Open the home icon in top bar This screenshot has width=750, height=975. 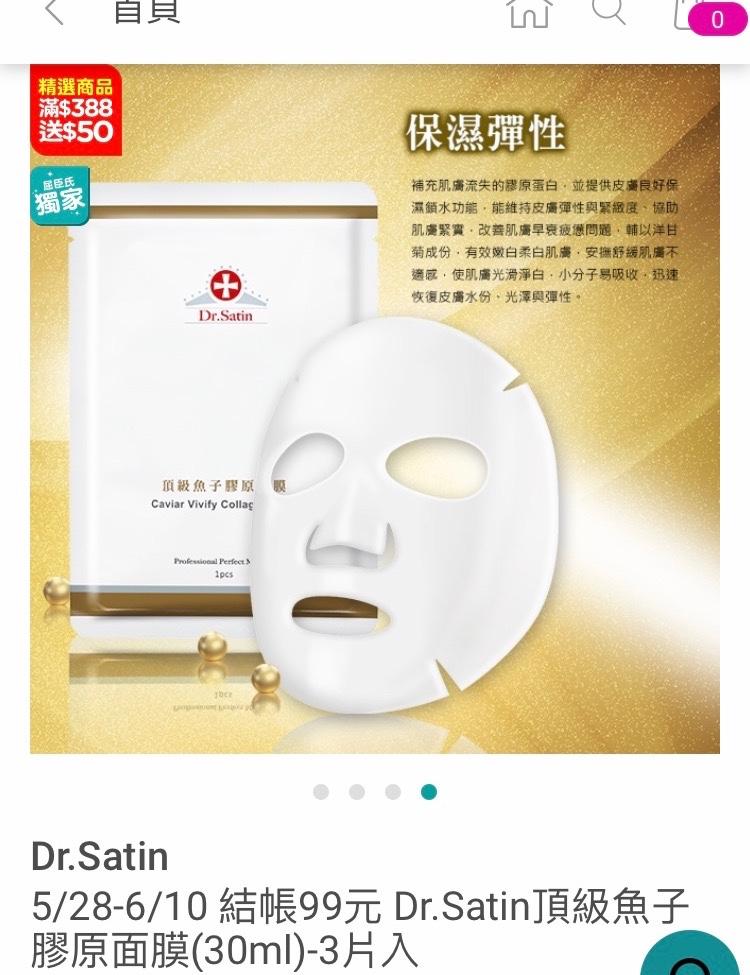pos(529,12)
